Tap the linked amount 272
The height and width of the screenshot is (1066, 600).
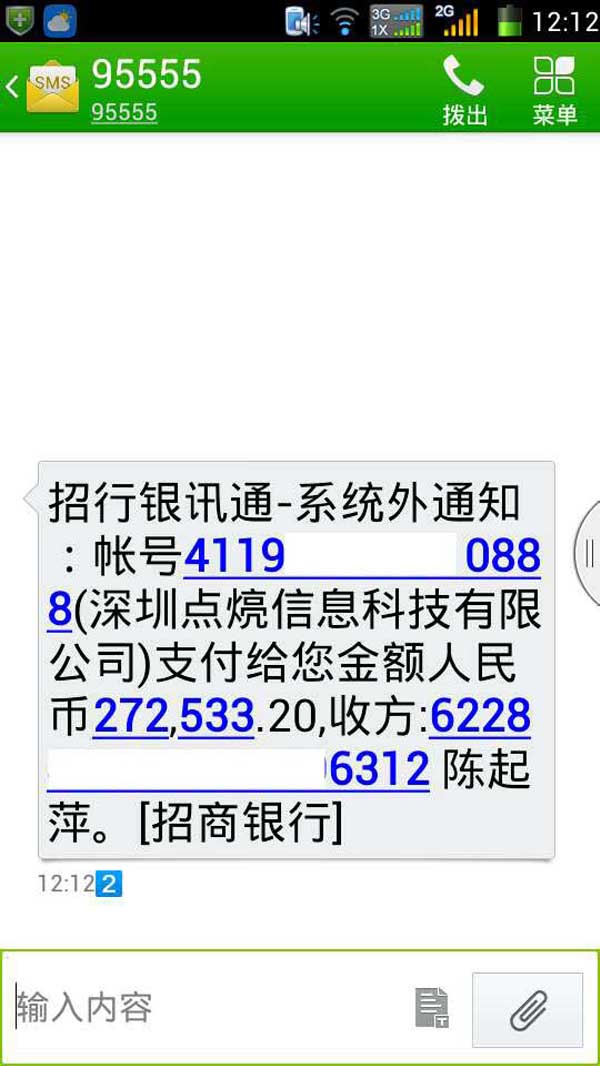point(133,716)
